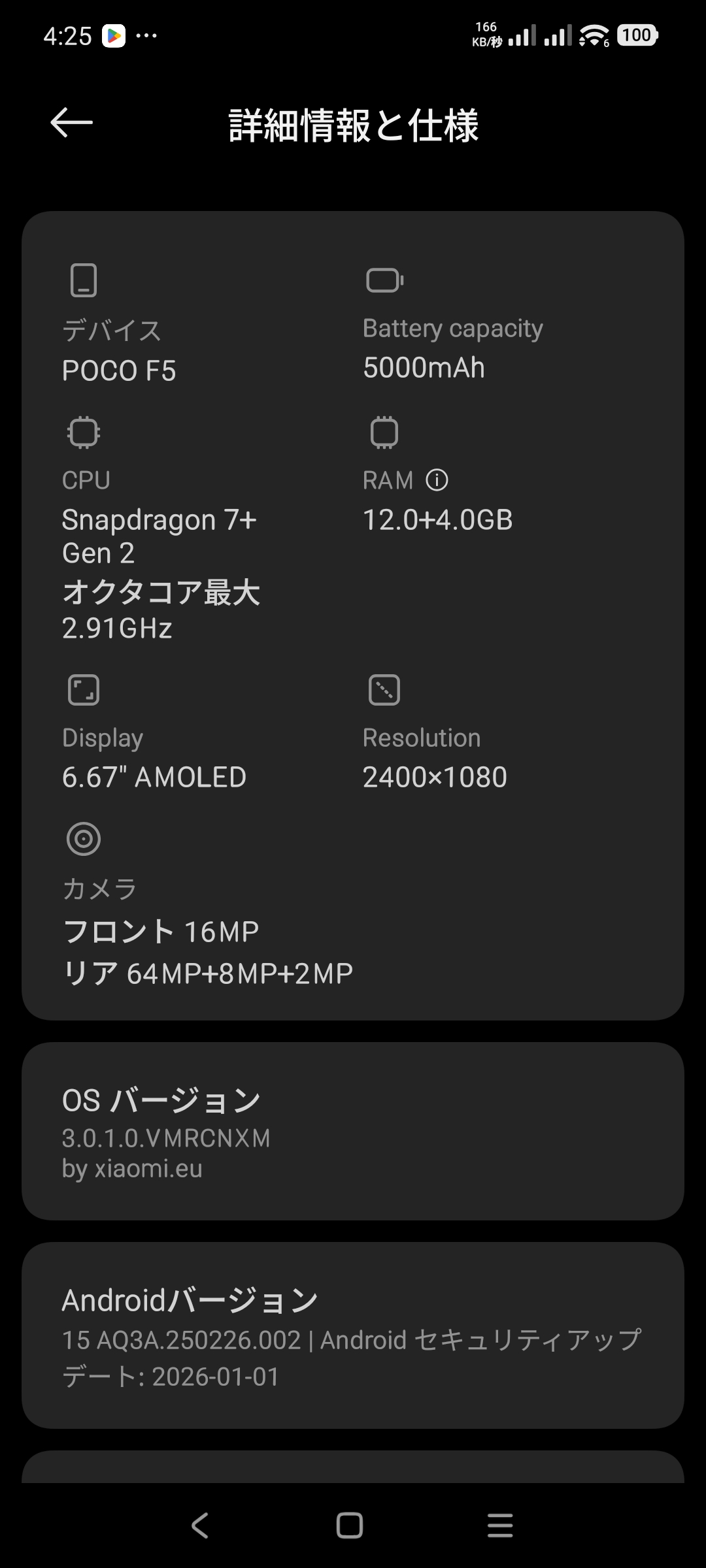Go back from the 詳細情報と仕様 page
The width and height of the screenshot is (706, 1568).
coord(71,123)
